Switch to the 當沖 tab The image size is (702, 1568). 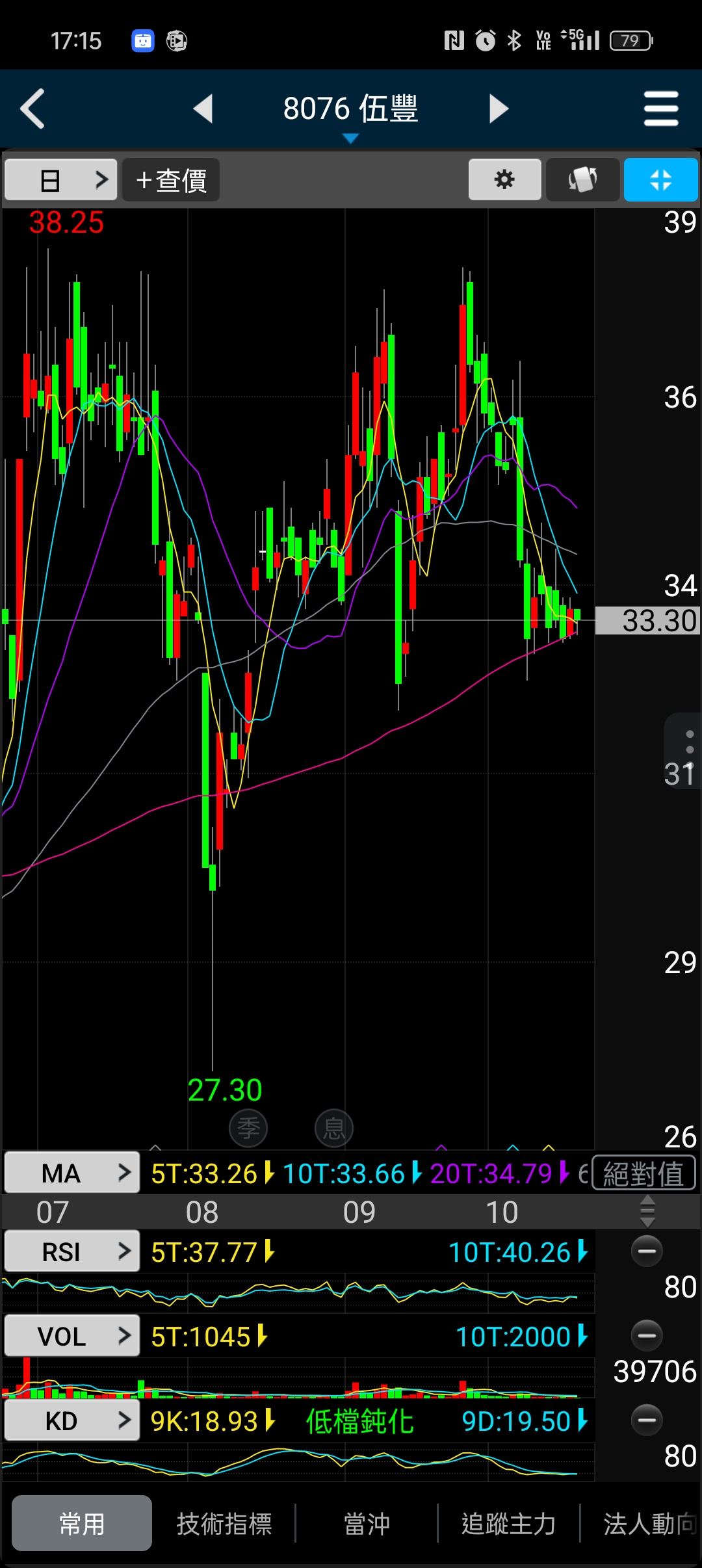tap(367, 1524)
